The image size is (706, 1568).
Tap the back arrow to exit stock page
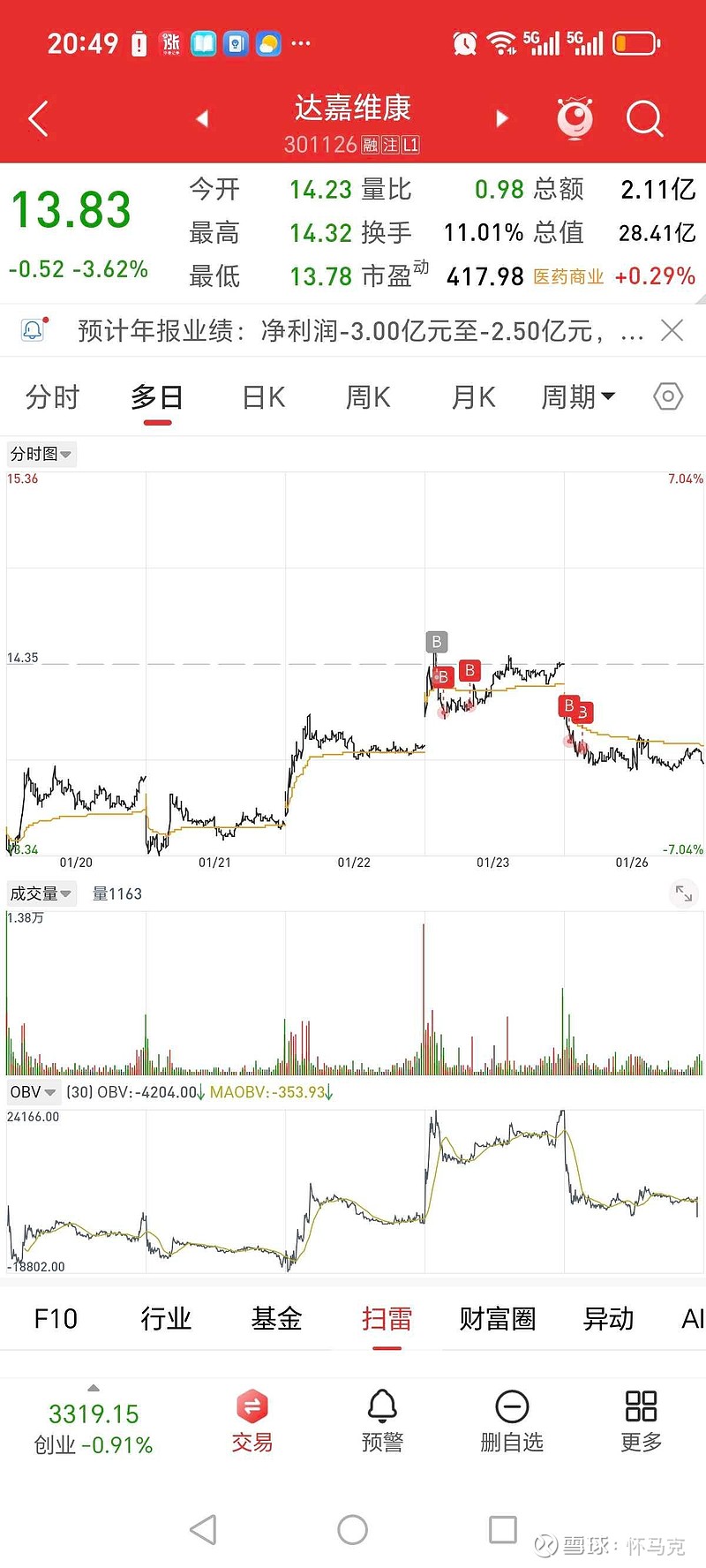[x=37, y=117]
